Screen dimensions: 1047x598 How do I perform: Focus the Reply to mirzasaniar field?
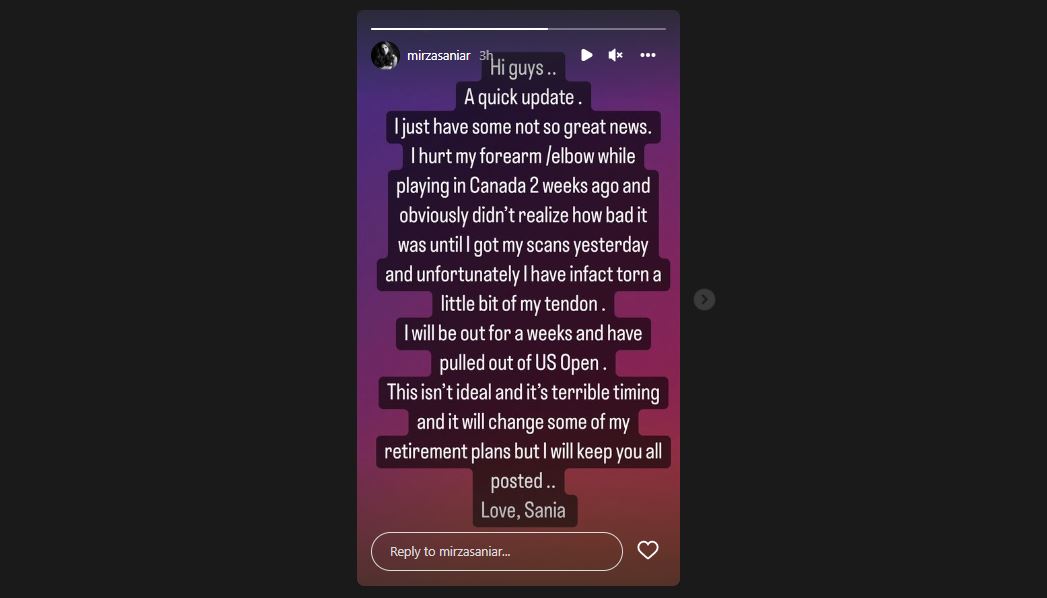(496, 551)
